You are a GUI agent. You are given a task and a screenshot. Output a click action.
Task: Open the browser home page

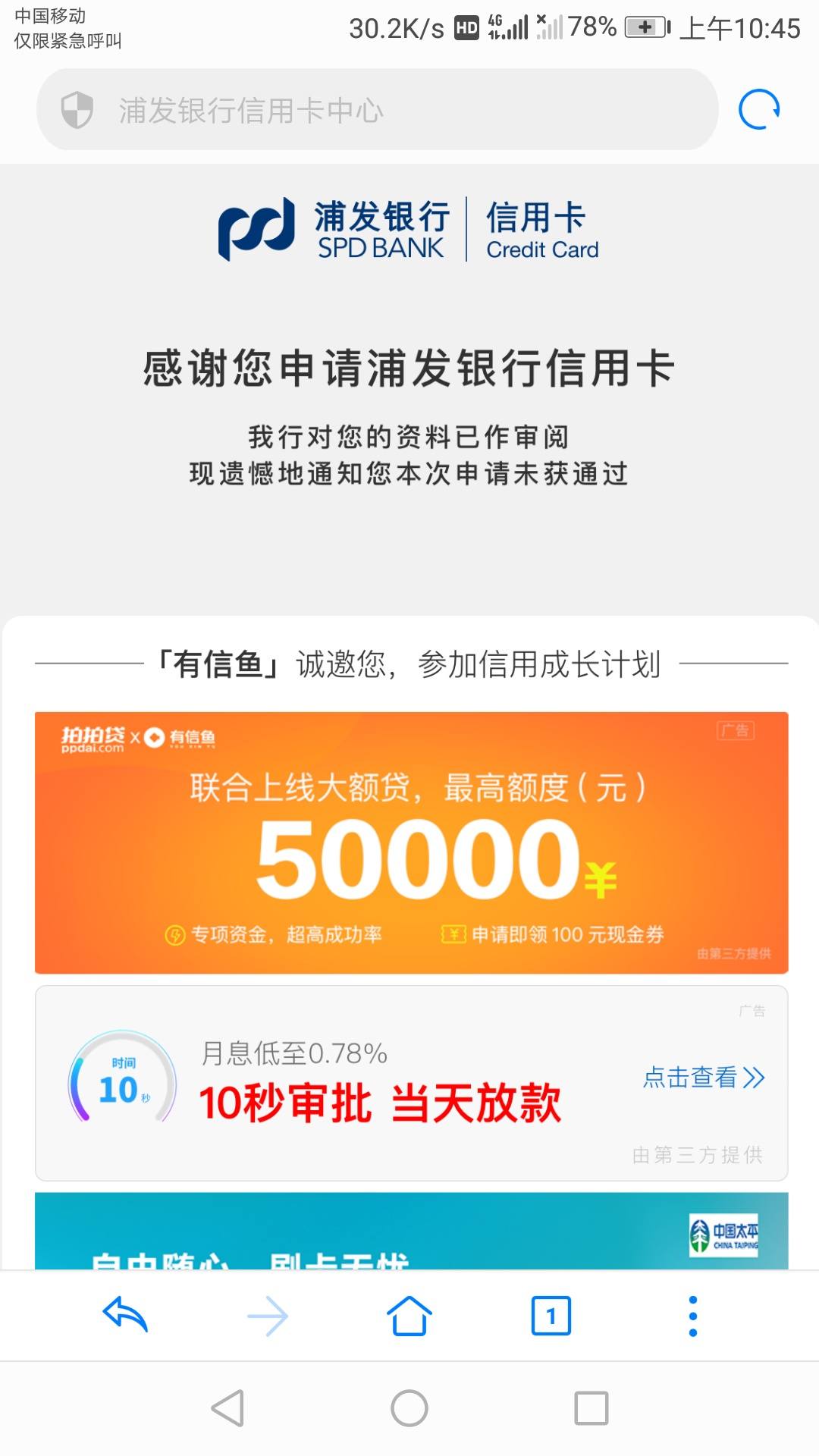[409, 1316]
